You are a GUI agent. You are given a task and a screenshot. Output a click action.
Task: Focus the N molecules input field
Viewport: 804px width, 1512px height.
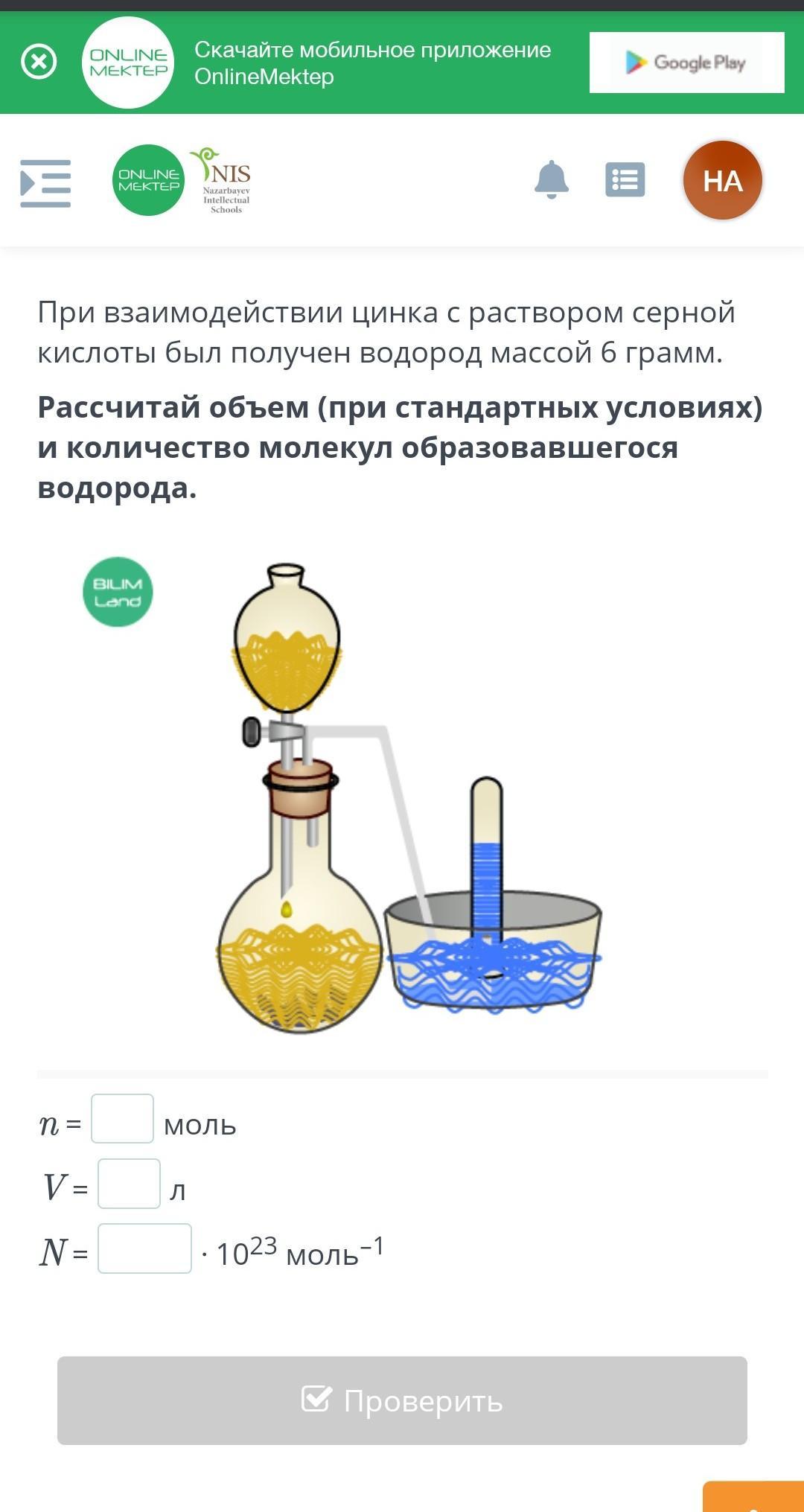[144, 1248]
